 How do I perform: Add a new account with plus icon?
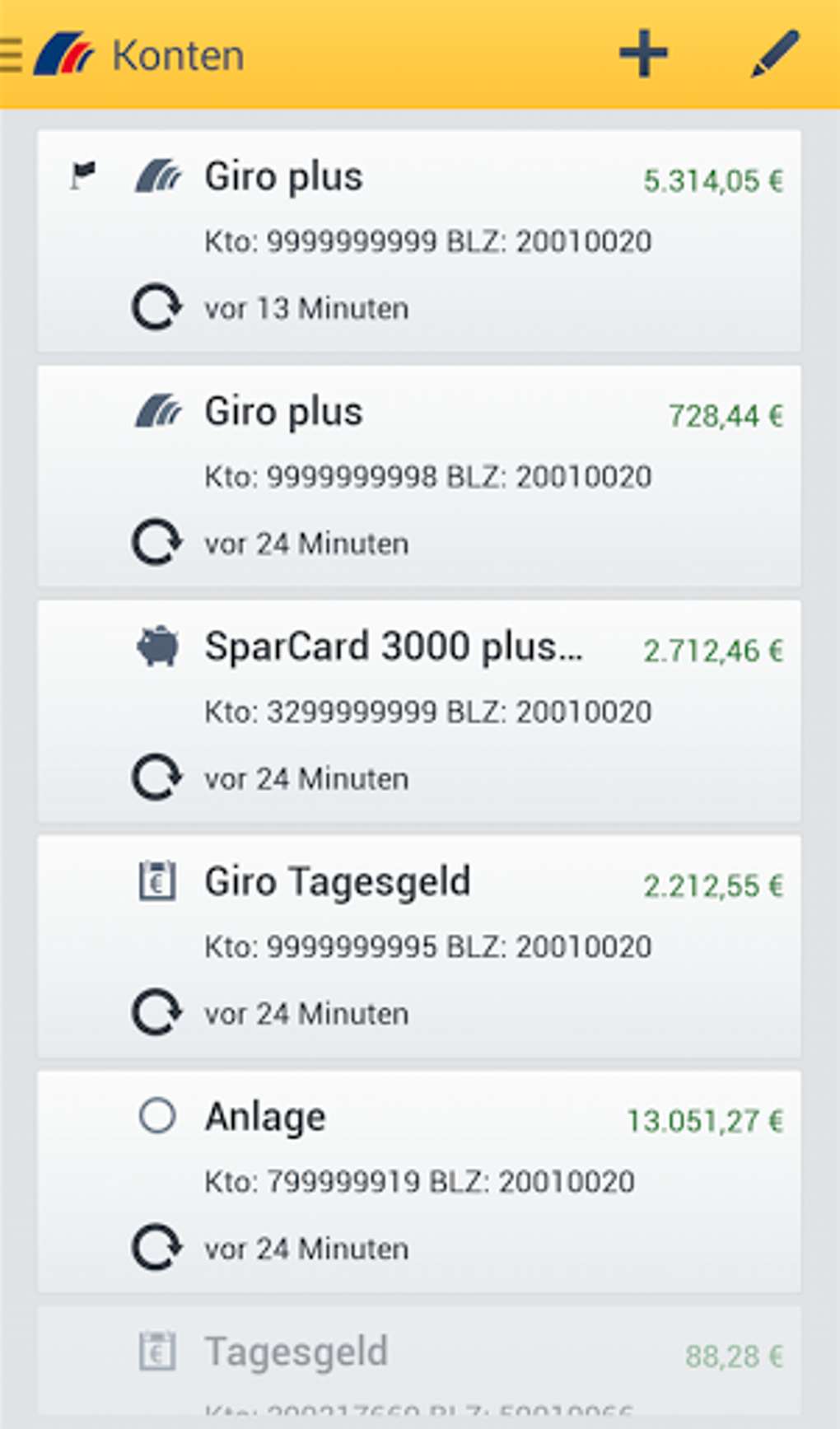pyautogui.click(x=642, y=54)
